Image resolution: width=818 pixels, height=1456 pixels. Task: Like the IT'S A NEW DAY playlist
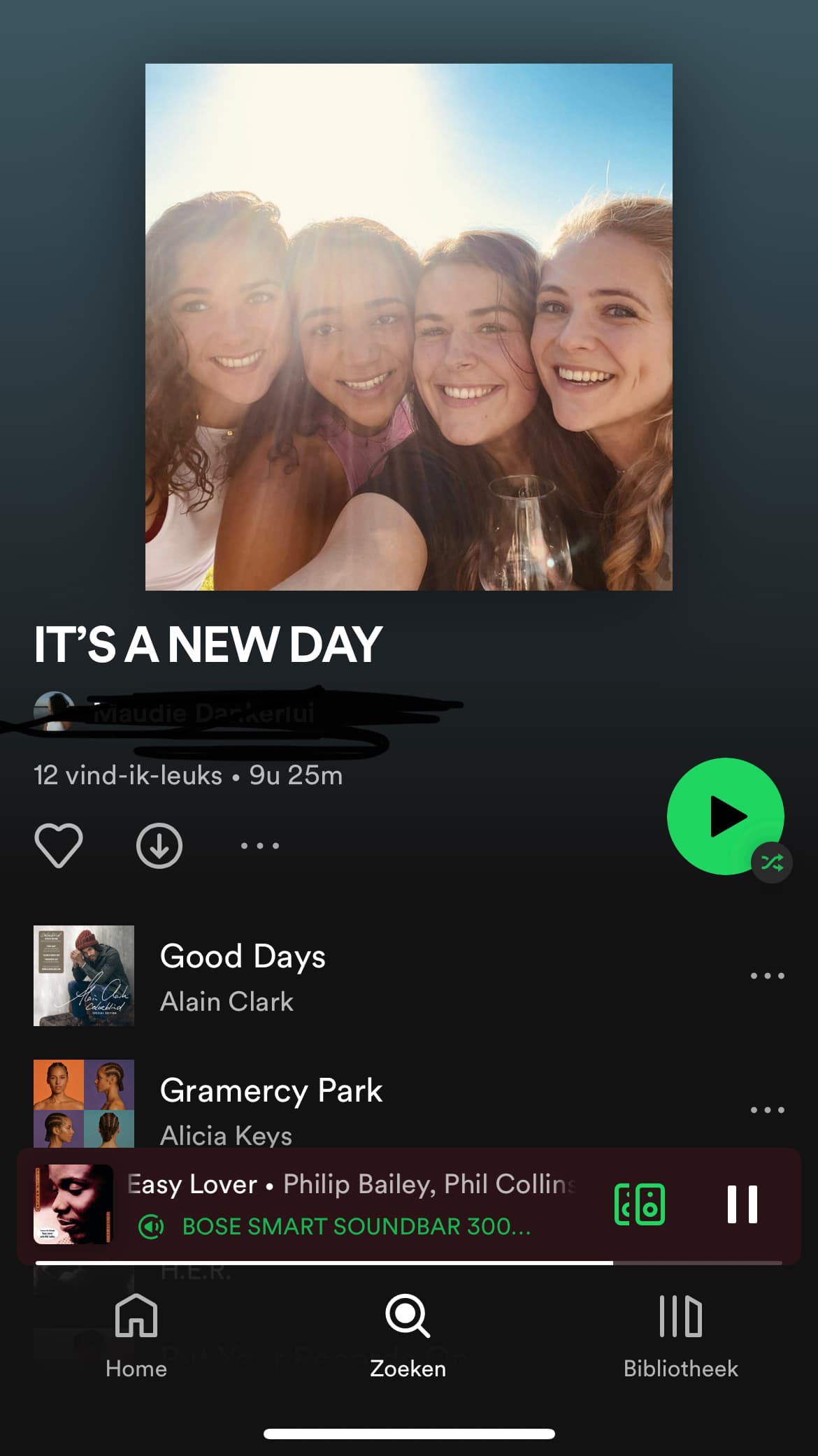(59, 846)
